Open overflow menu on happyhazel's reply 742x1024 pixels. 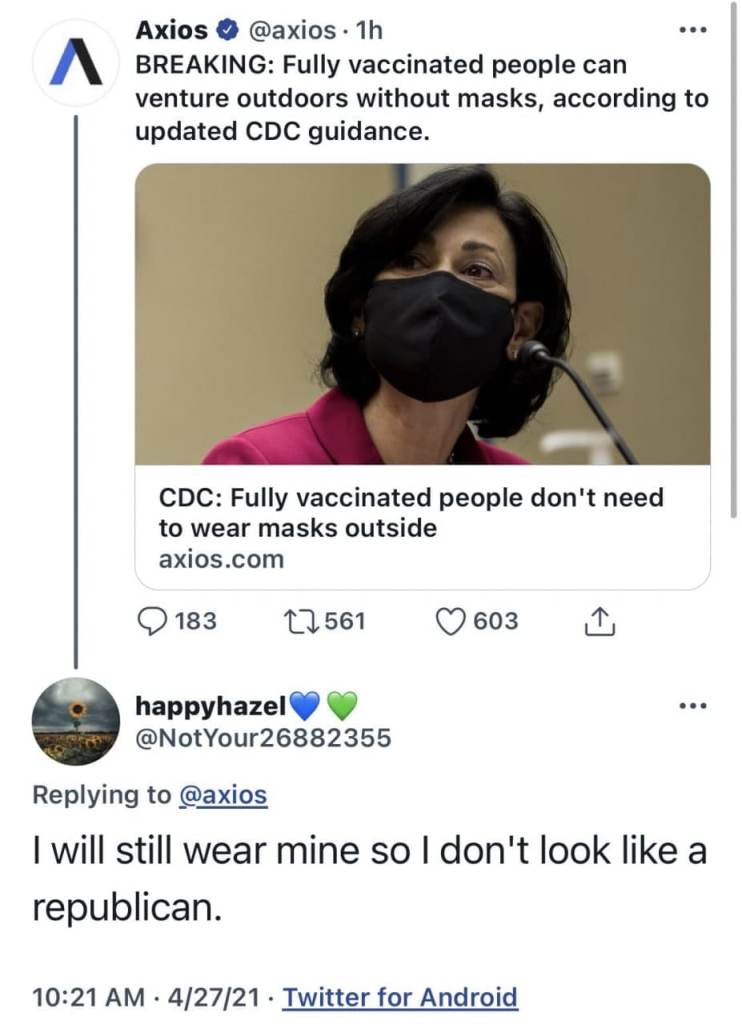click(x=692, y=706)
